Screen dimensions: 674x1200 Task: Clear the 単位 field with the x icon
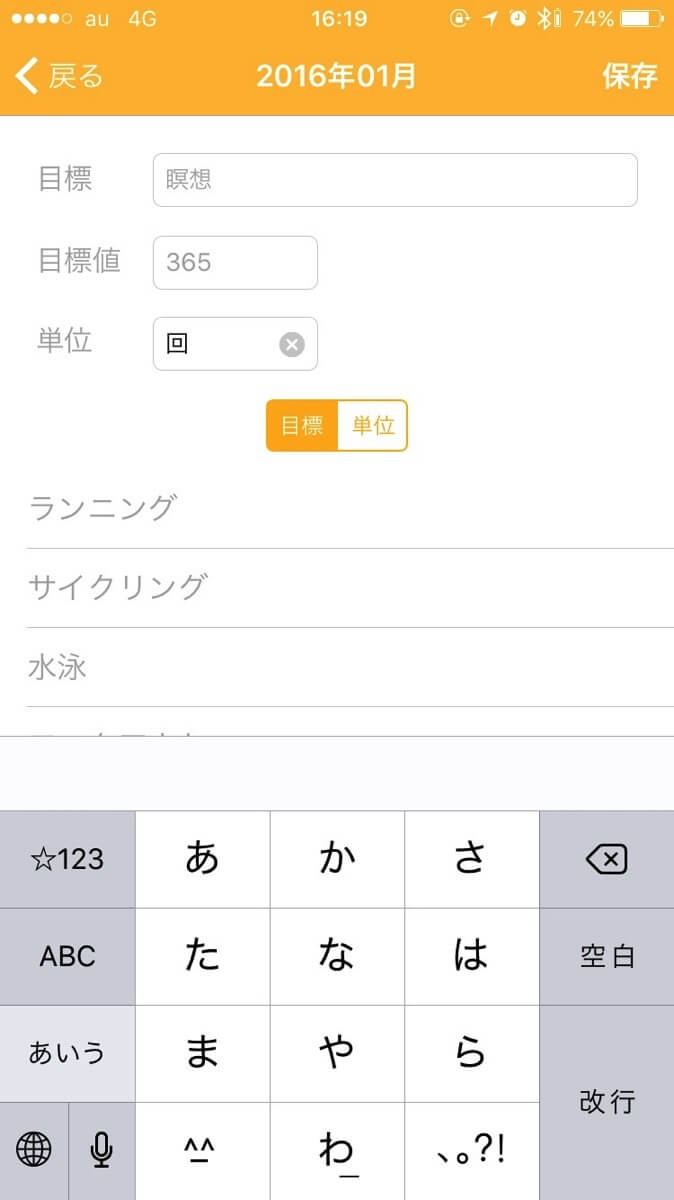(x=291, y=344)
